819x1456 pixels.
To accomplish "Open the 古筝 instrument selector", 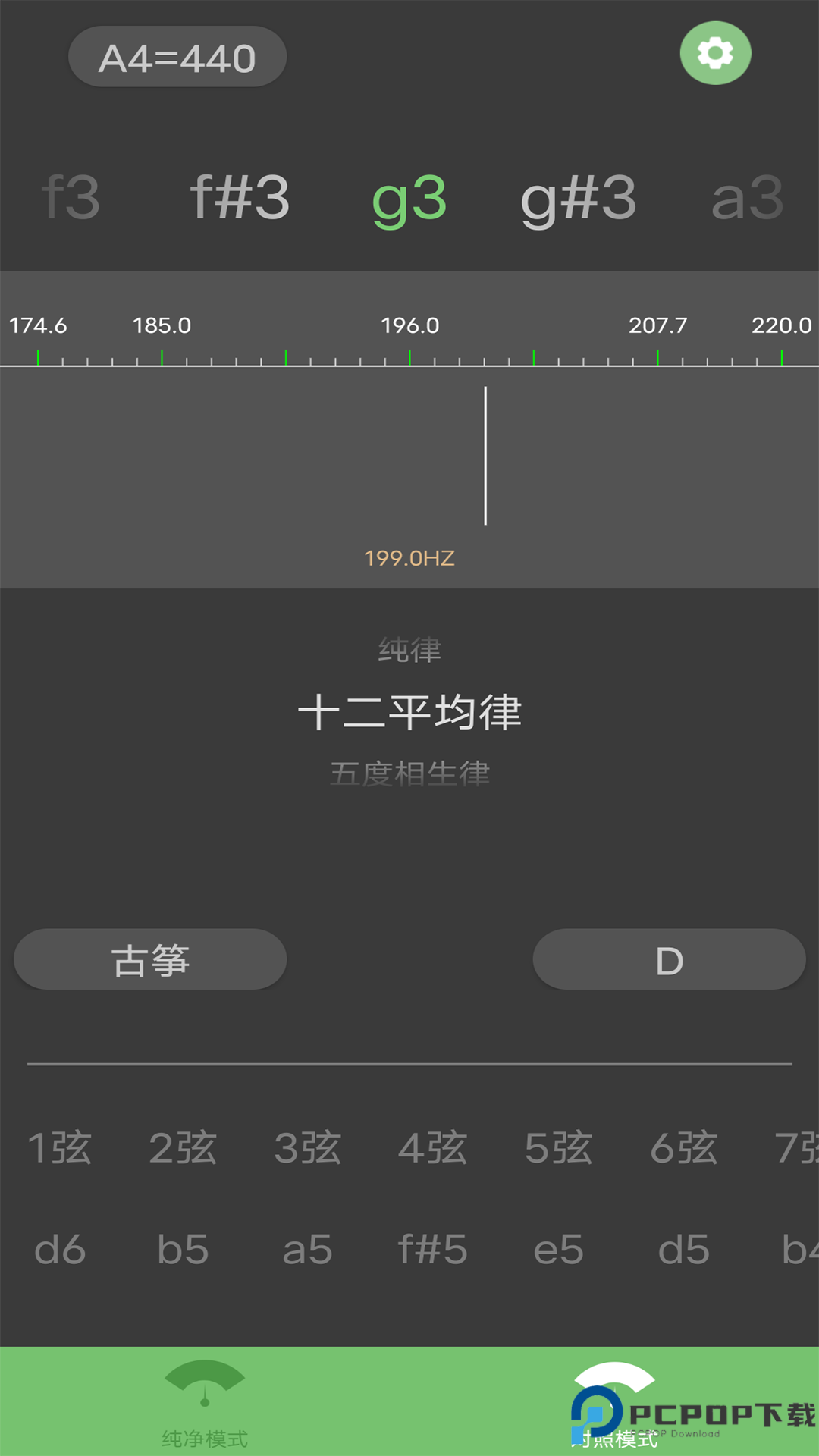I will click(x=149, y=959).
